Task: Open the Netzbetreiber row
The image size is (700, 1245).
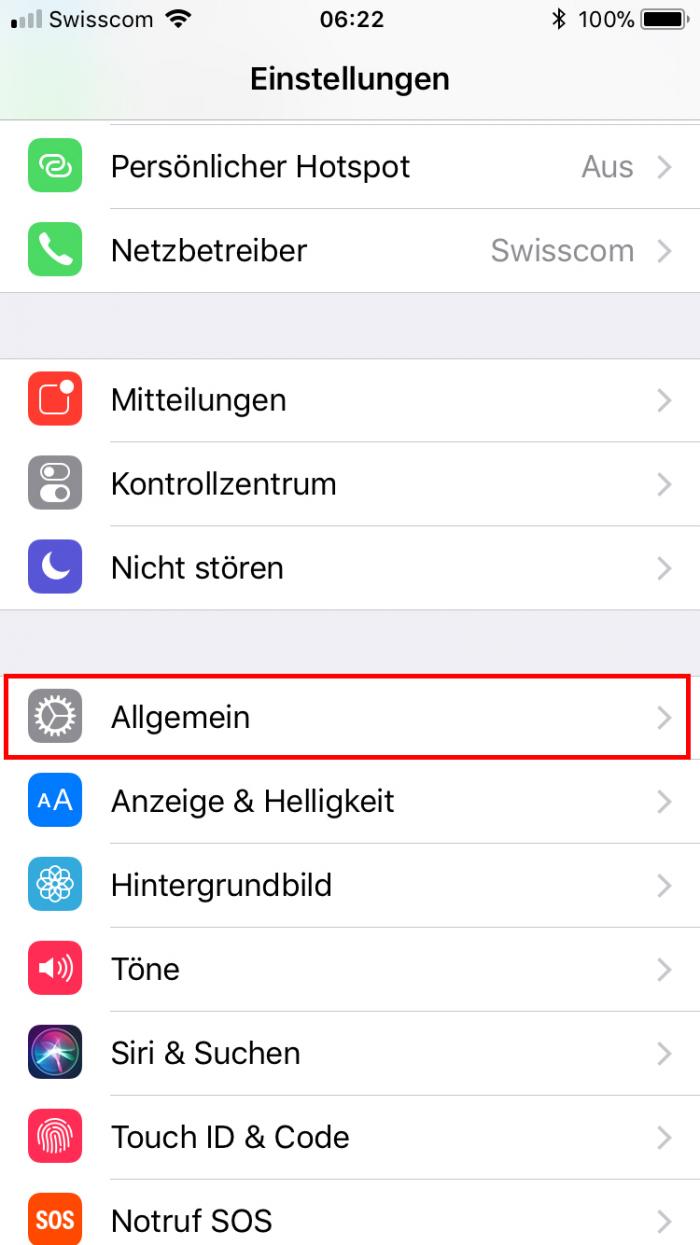Action: tap(350, 251)
